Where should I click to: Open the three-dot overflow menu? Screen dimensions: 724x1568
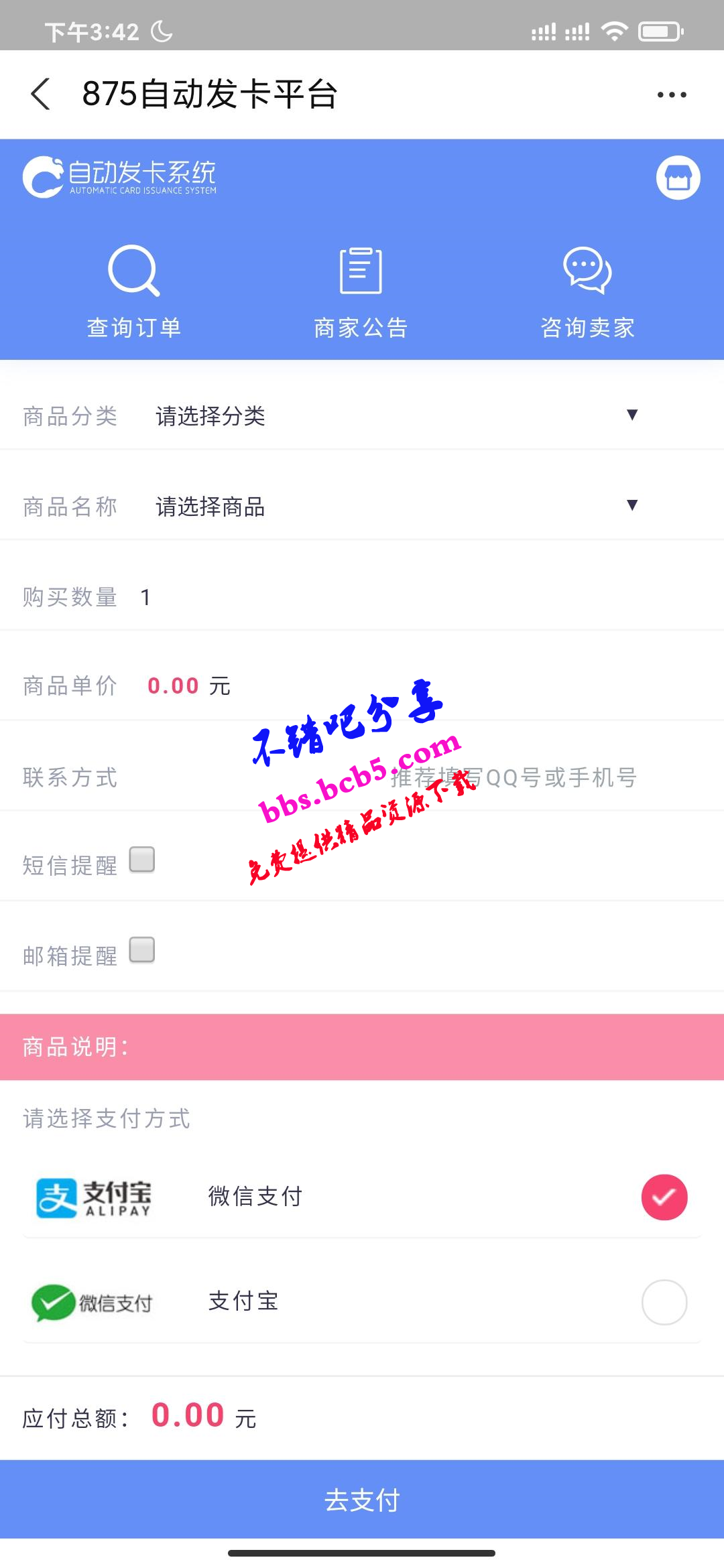[x=671, y=94]
